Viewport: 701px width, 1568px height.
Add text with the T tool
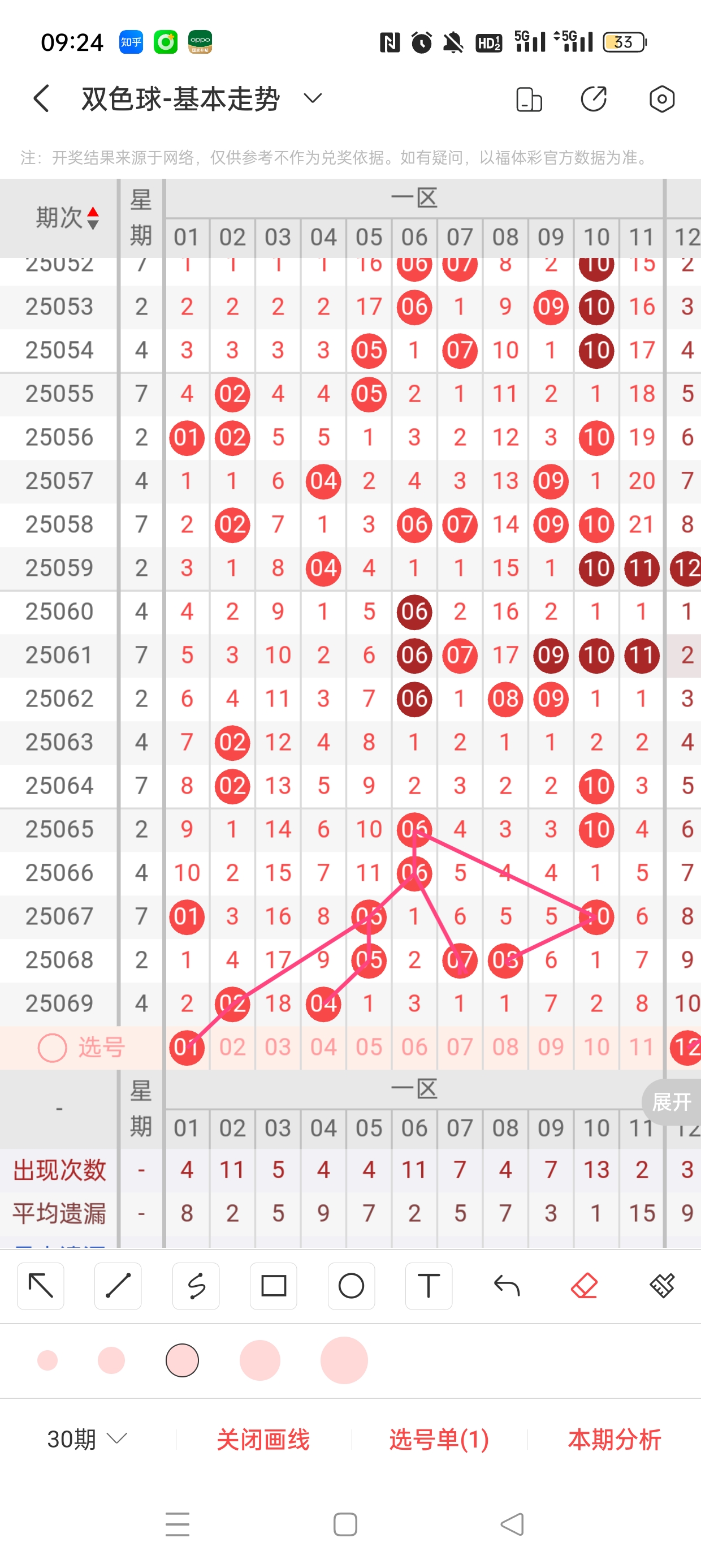[429, 1286]
